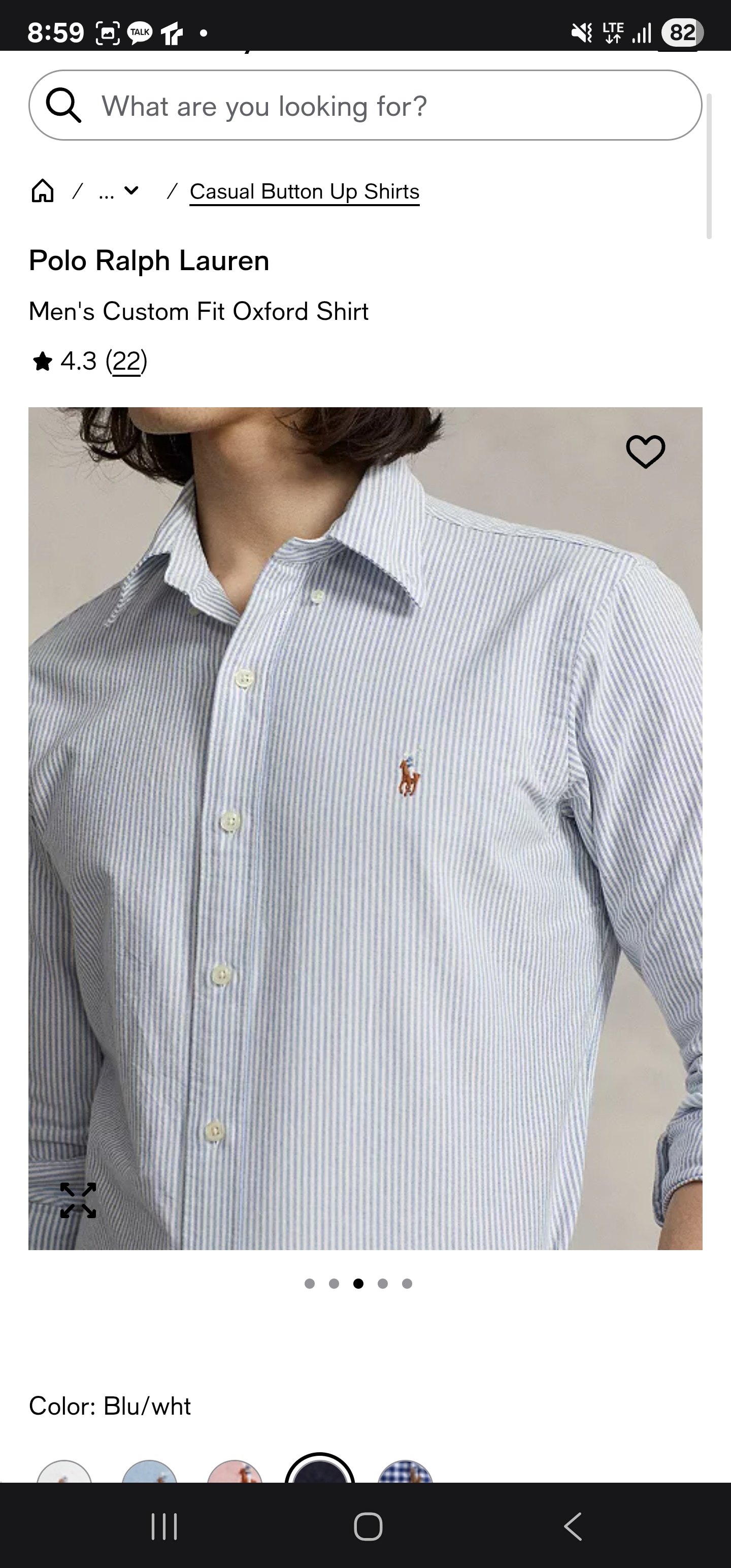
Task: Open the Casual Button Up Shirts link
Action: click(305, 191)
